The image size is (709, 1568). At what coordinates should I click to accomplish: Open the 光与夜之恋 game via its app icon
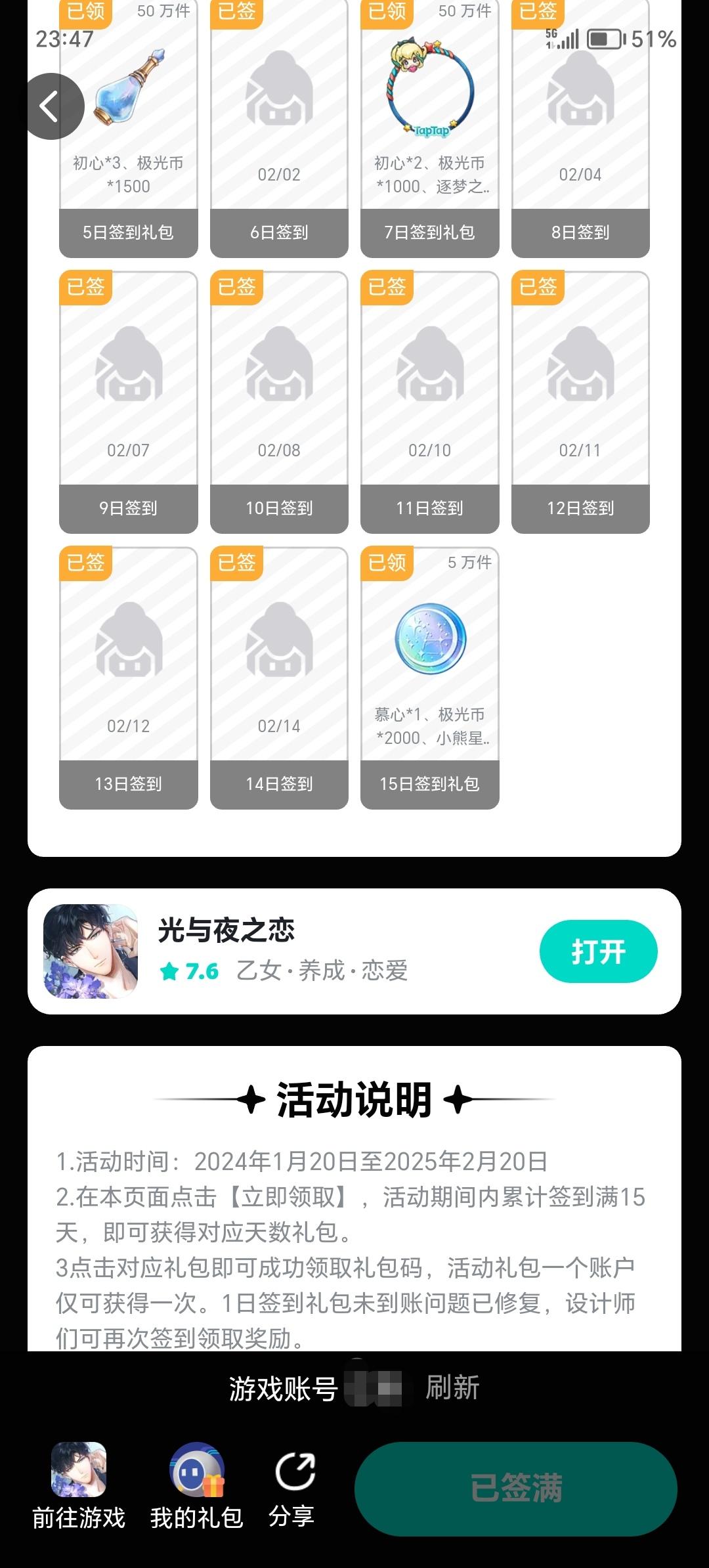click(x=89, y=950)
